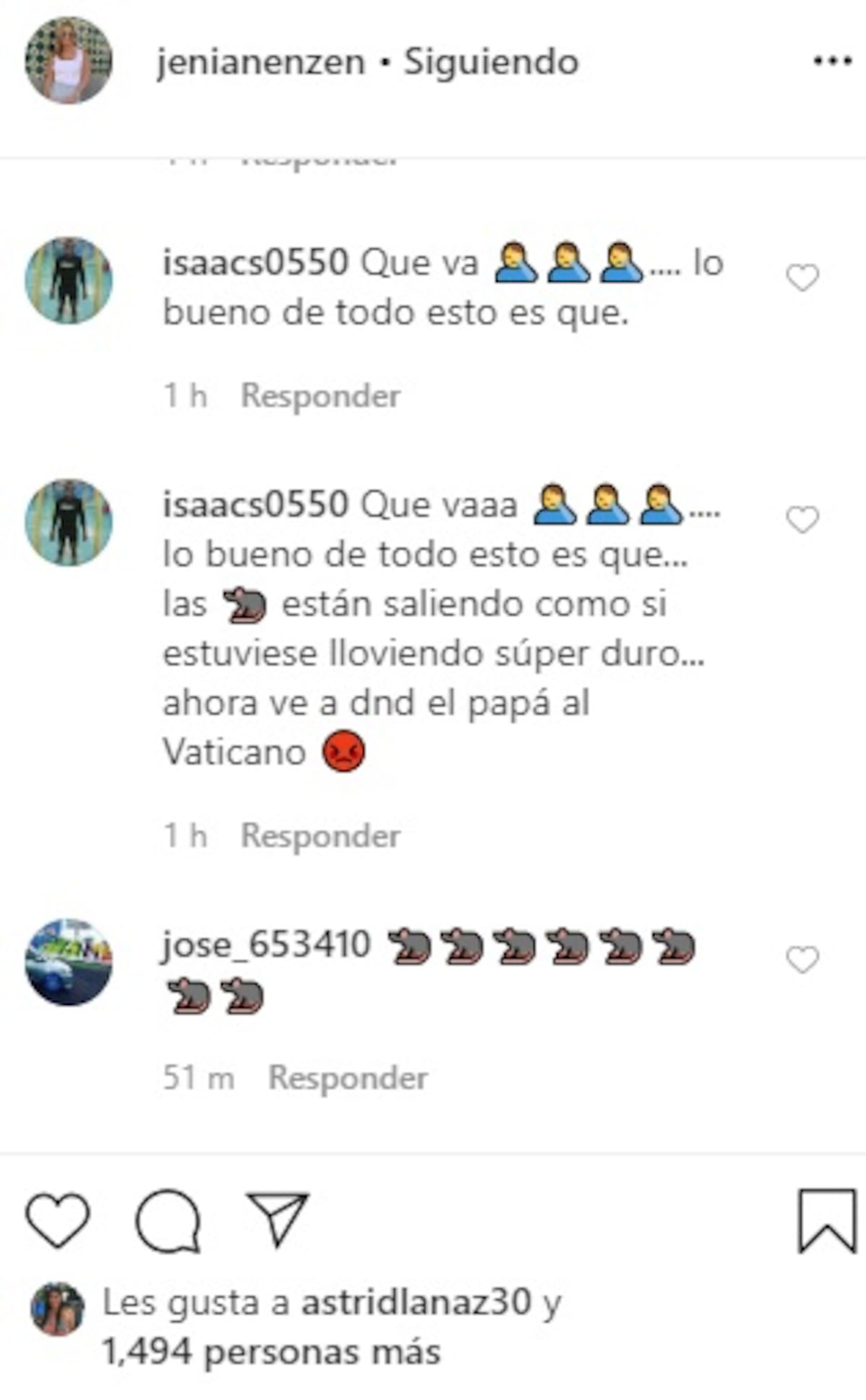
Task: Like this post with the heart icon
Action: point(58,1221)
